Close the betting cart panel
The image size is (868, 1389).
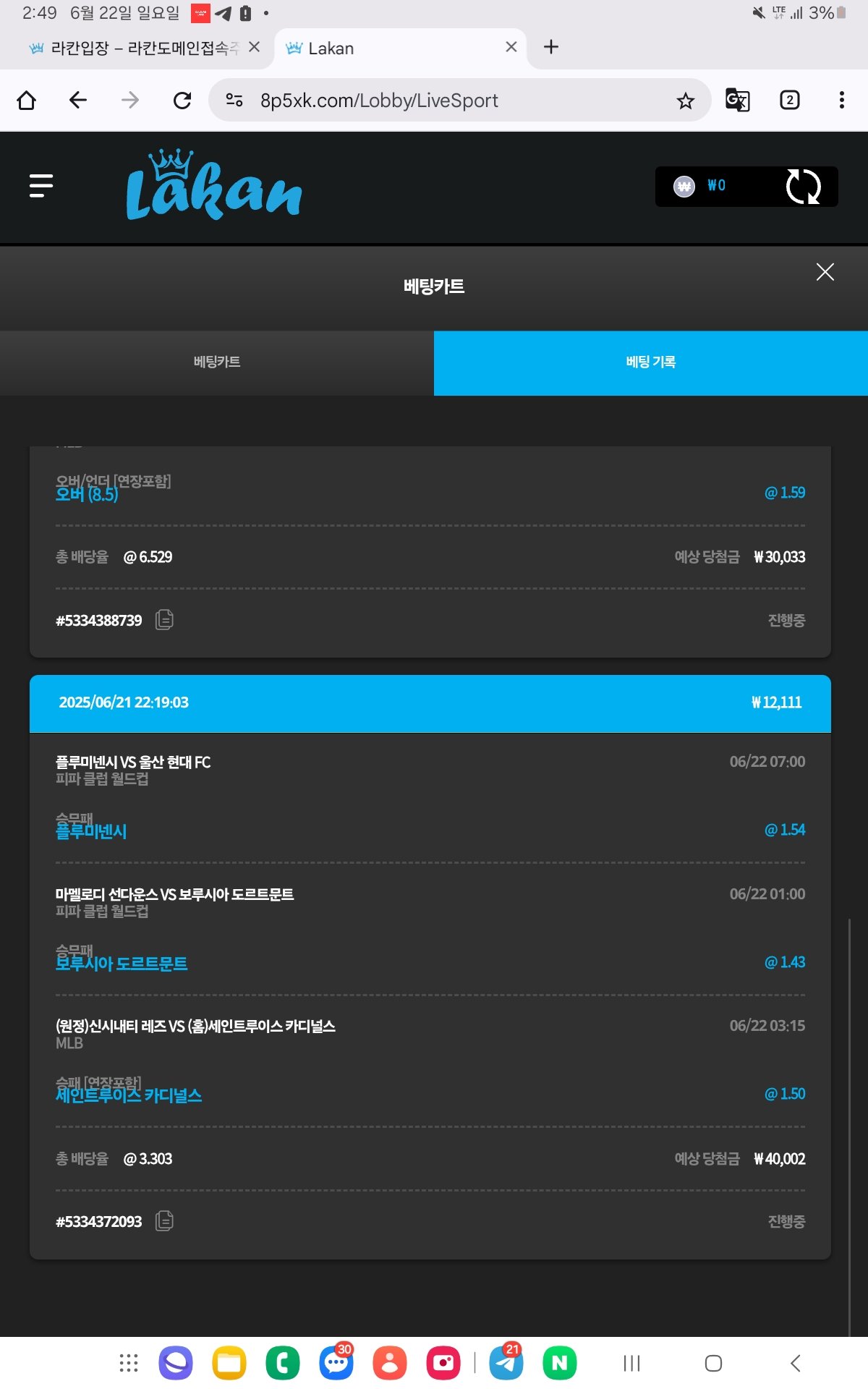(x=825, y=272)
